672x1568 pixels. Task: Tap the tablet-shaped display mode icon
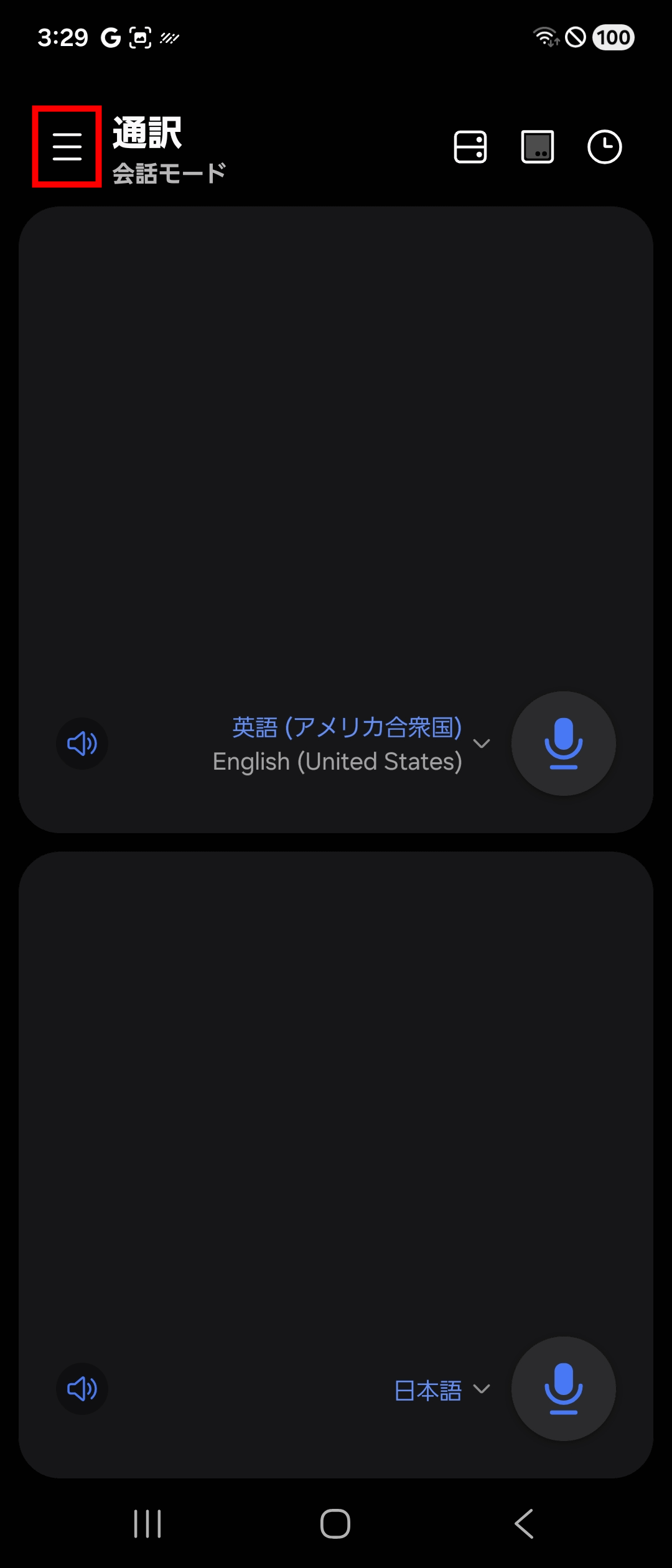click(x=538, y=147)
